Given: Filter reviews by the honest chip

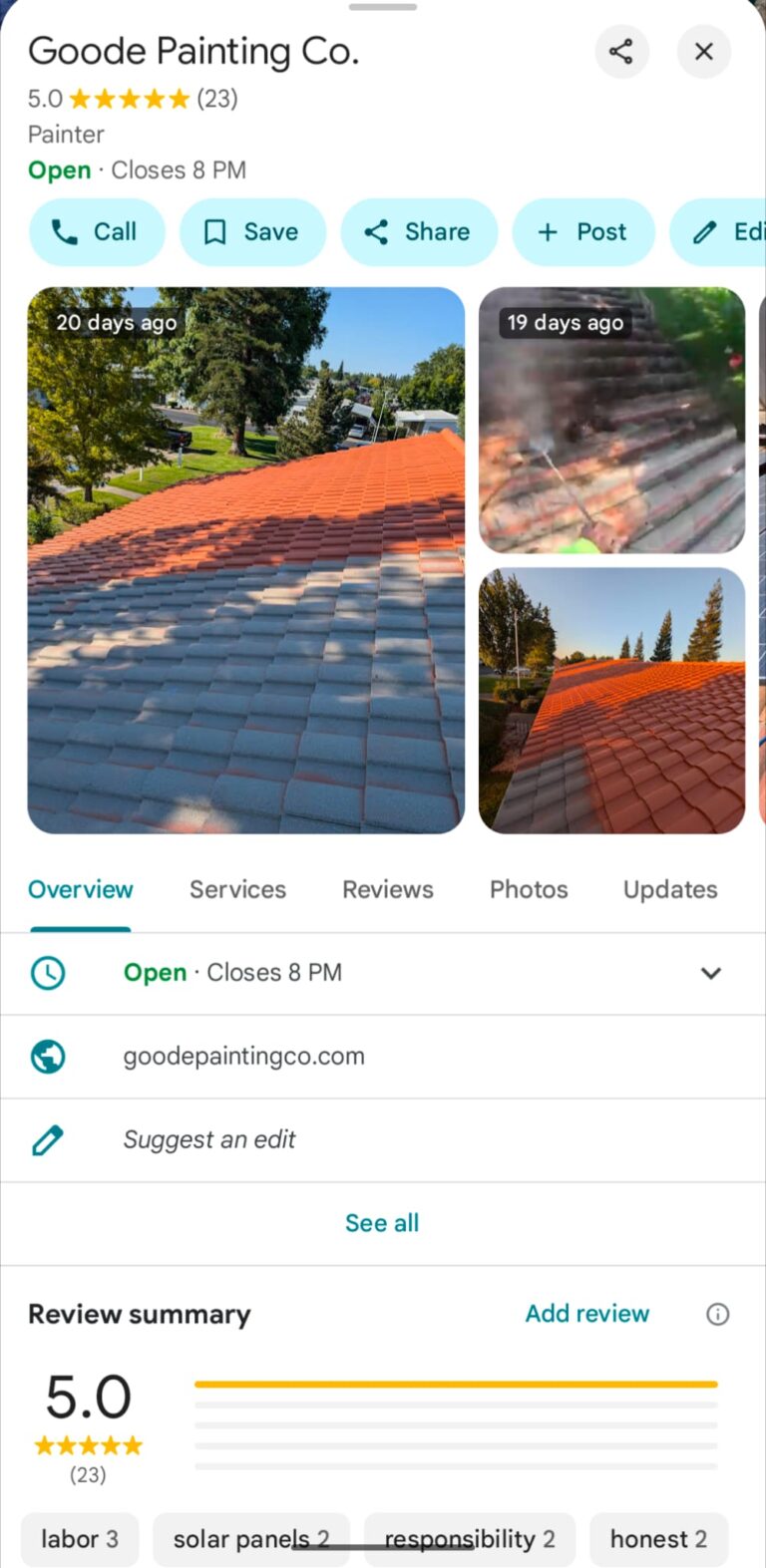Looking at the screenshot, I should 658,1539.
